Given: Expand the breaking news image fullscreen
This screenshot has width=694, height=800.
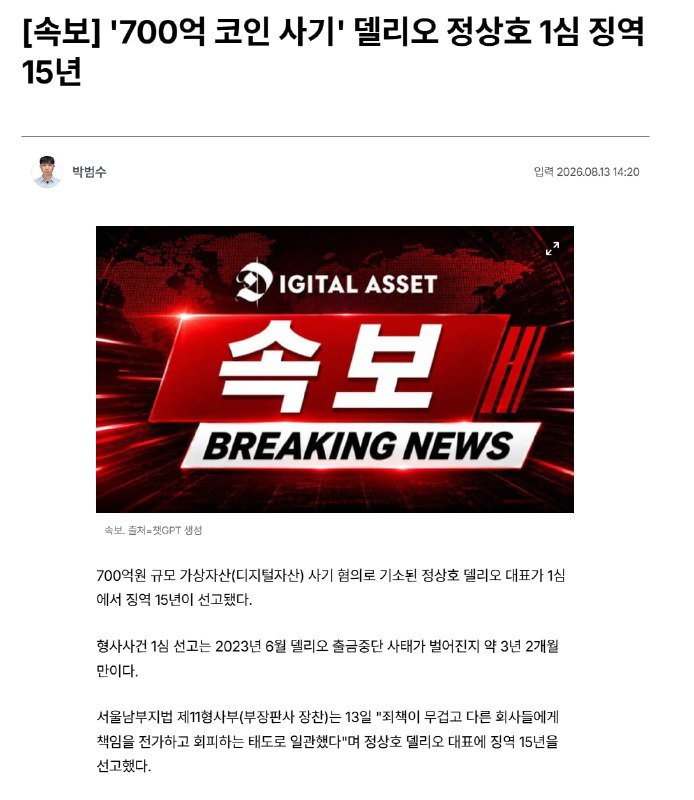Looking at the screenshot, I should (x=552, y=248).
